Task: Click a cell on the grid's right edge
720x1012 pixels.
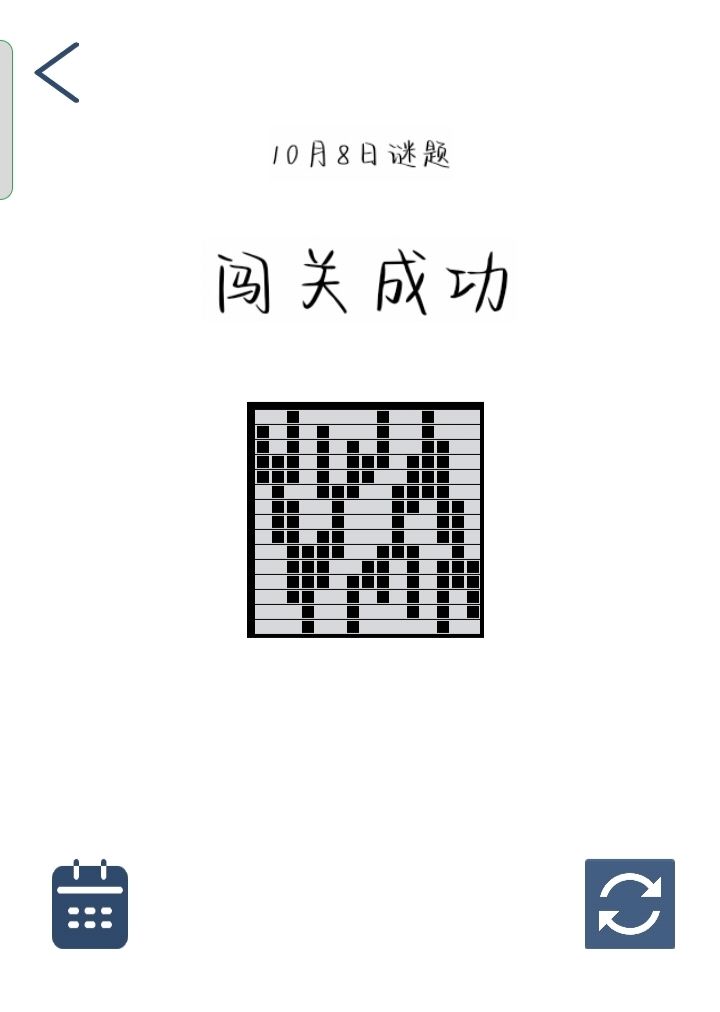Action: pyautogui.click(x=472, y=520)
